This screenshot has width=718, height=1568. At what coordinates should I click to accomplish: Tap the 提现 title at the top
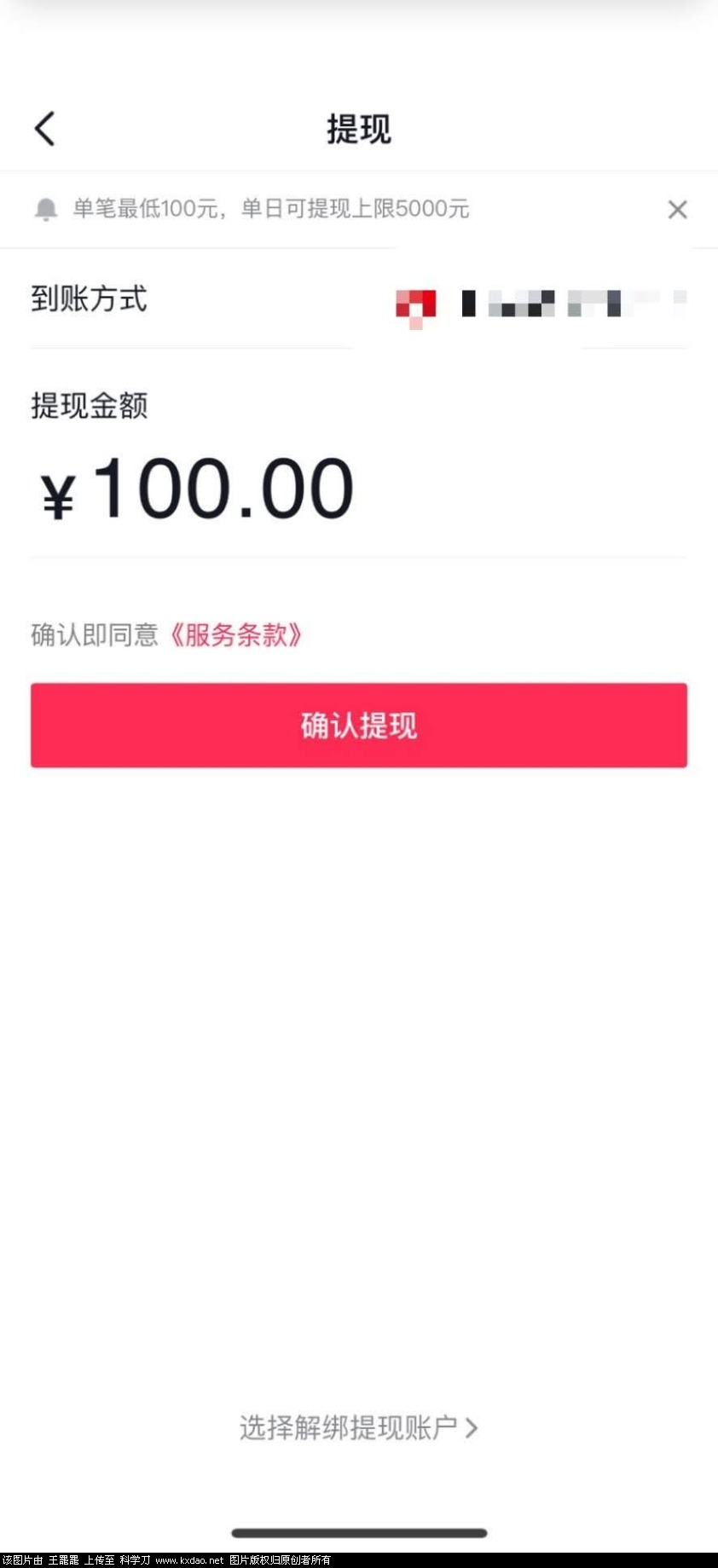coord(358,128)
